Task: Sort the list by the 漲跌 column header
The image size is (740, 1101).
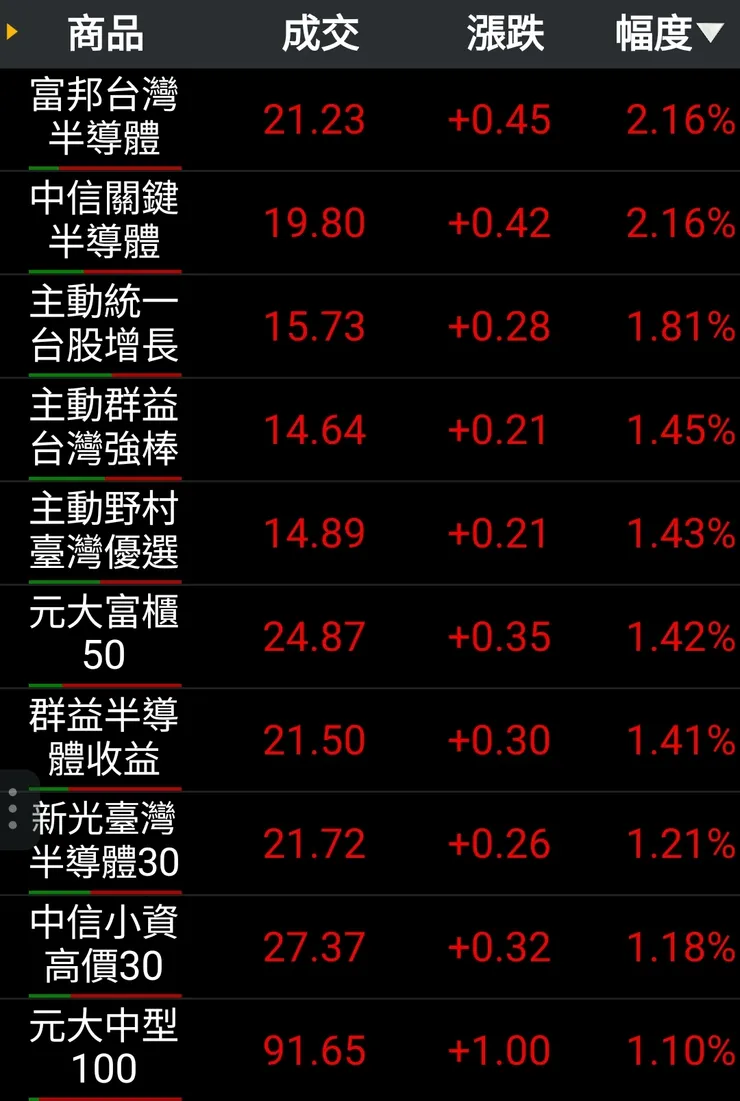Action: click(x=504, y=32)
